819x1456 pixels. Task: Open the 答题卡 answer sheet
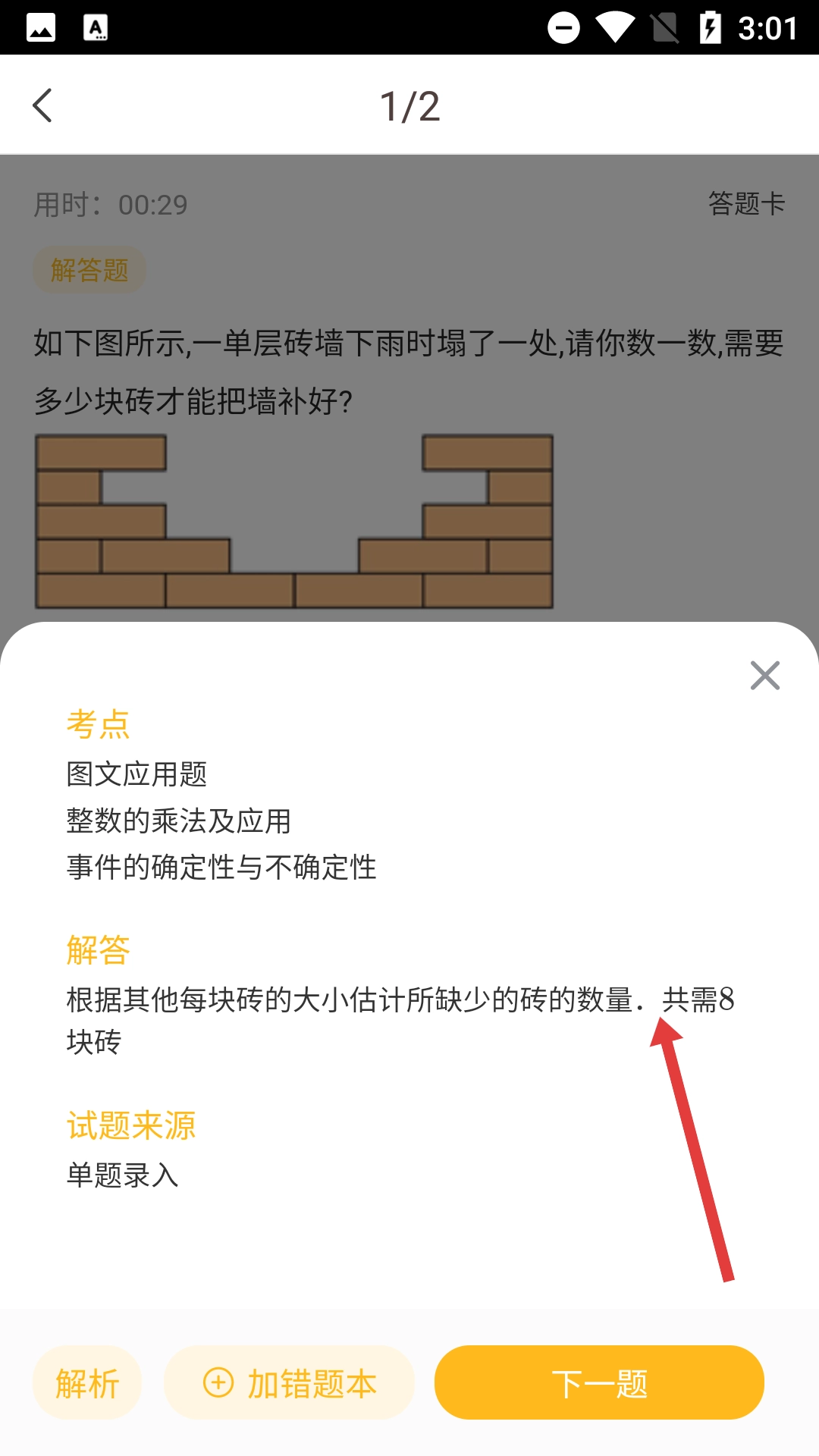pyautogui.click(x=746, y=203)
